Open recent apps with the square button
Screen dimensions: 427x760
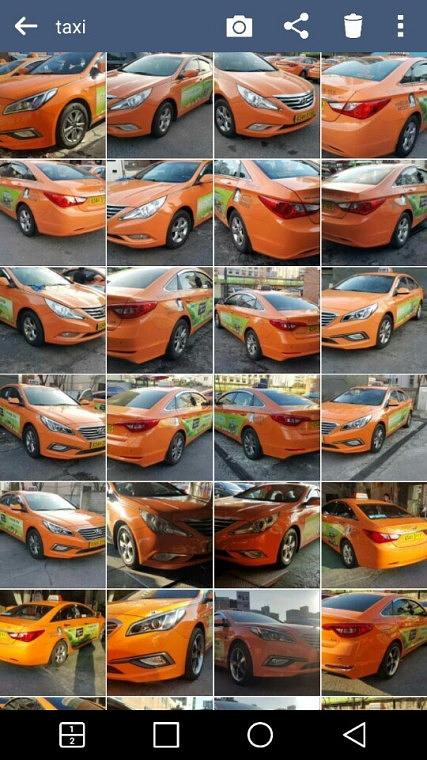(166, 735)
